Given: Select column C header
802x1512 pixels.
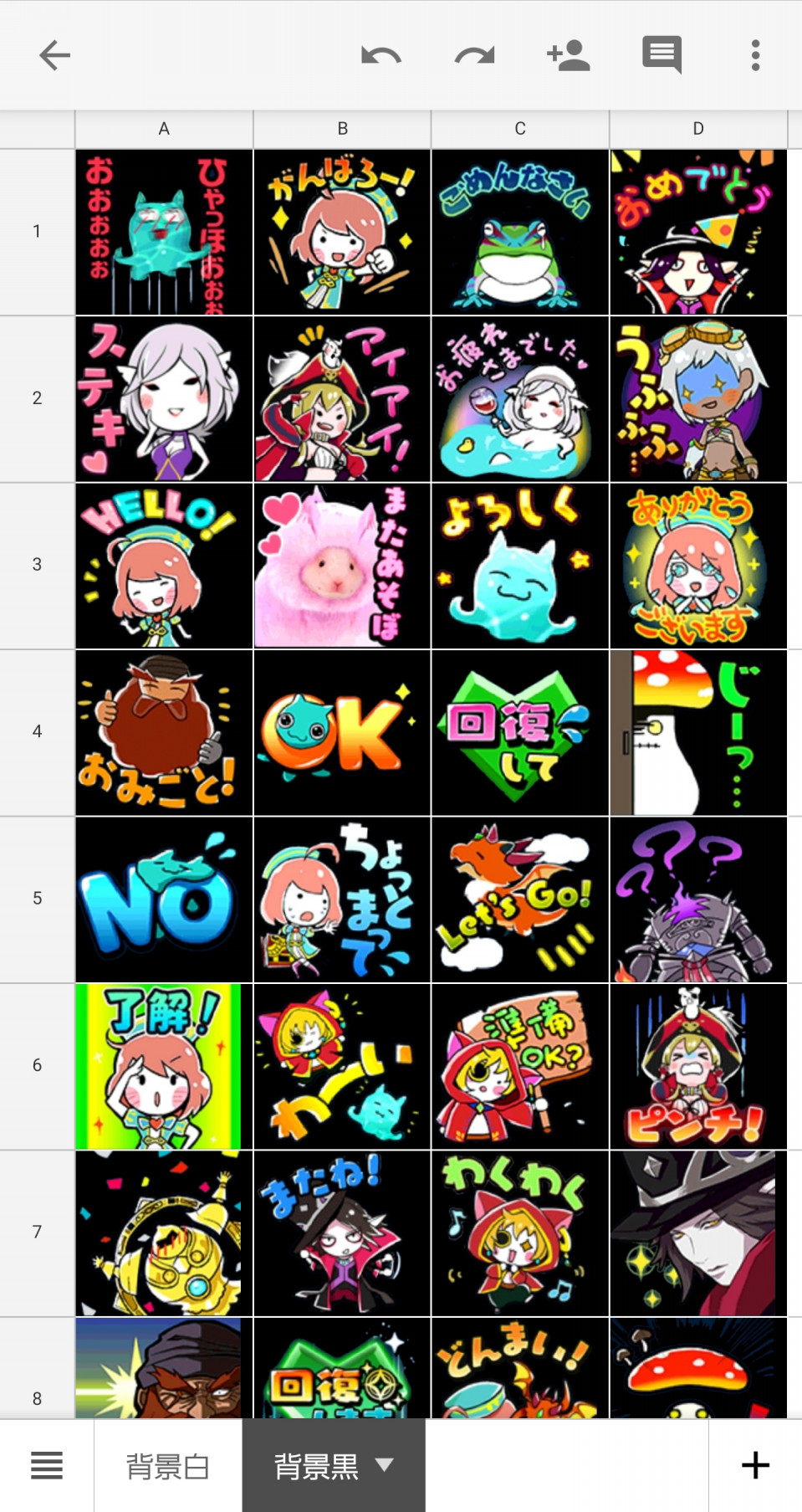Looking at the screenshot, I should (520, 129).
